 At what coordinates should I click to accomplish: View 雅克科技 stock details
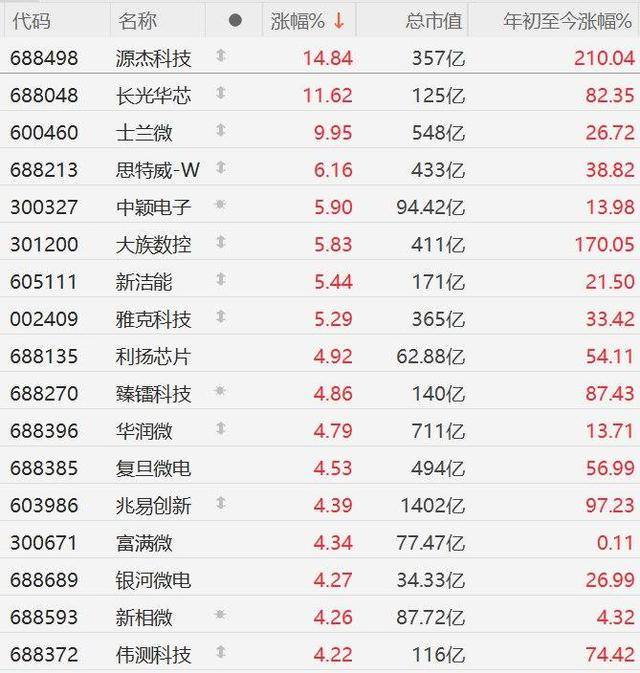click(x=153, y=319)
